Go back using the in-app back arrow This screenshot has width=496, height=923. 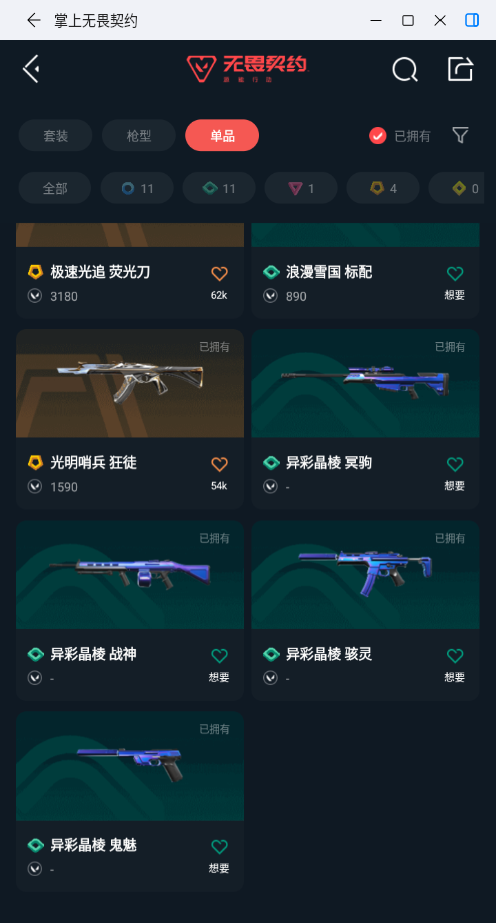(x=32, y=69)
